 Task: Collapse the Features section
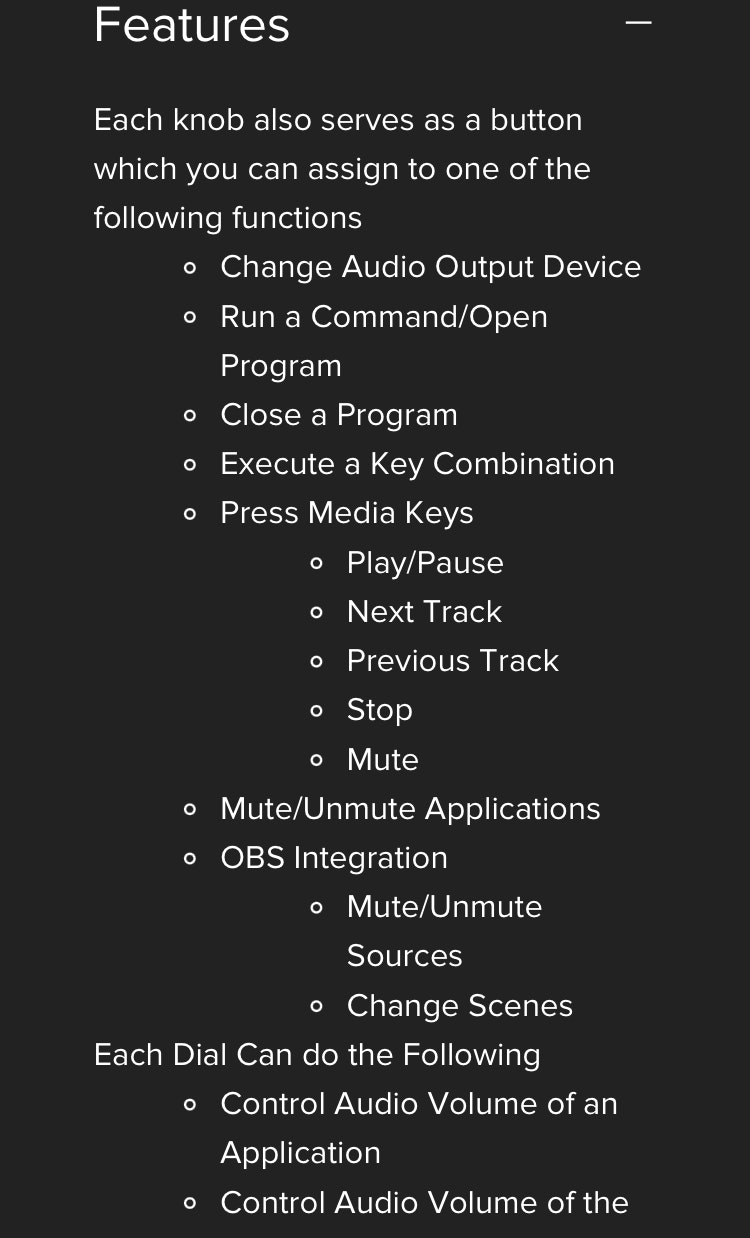(638, 23)
